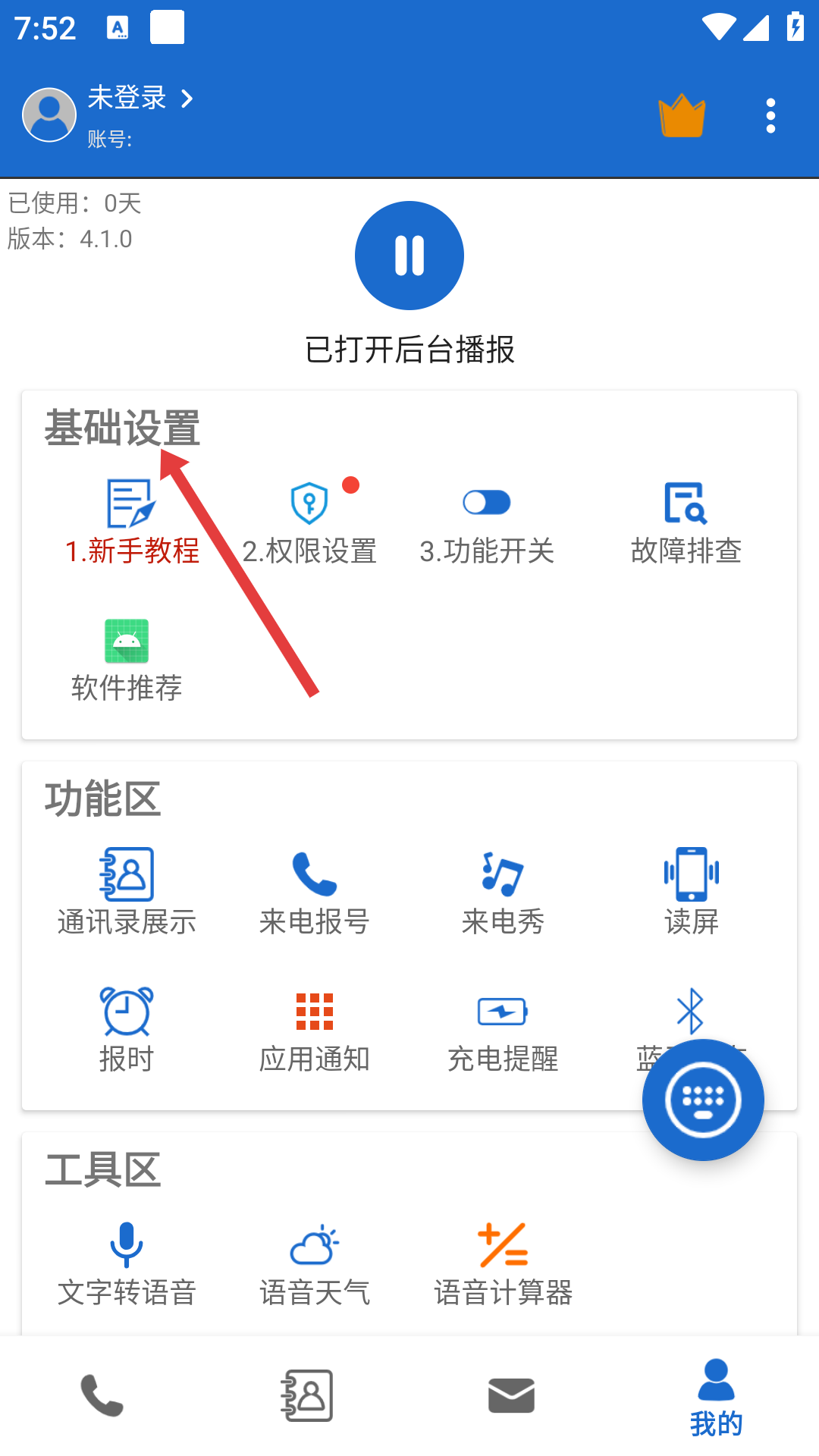Open 故障排查 troubleshooting
This screenshot has height=1456, width=819.
(x=686, y=523)
